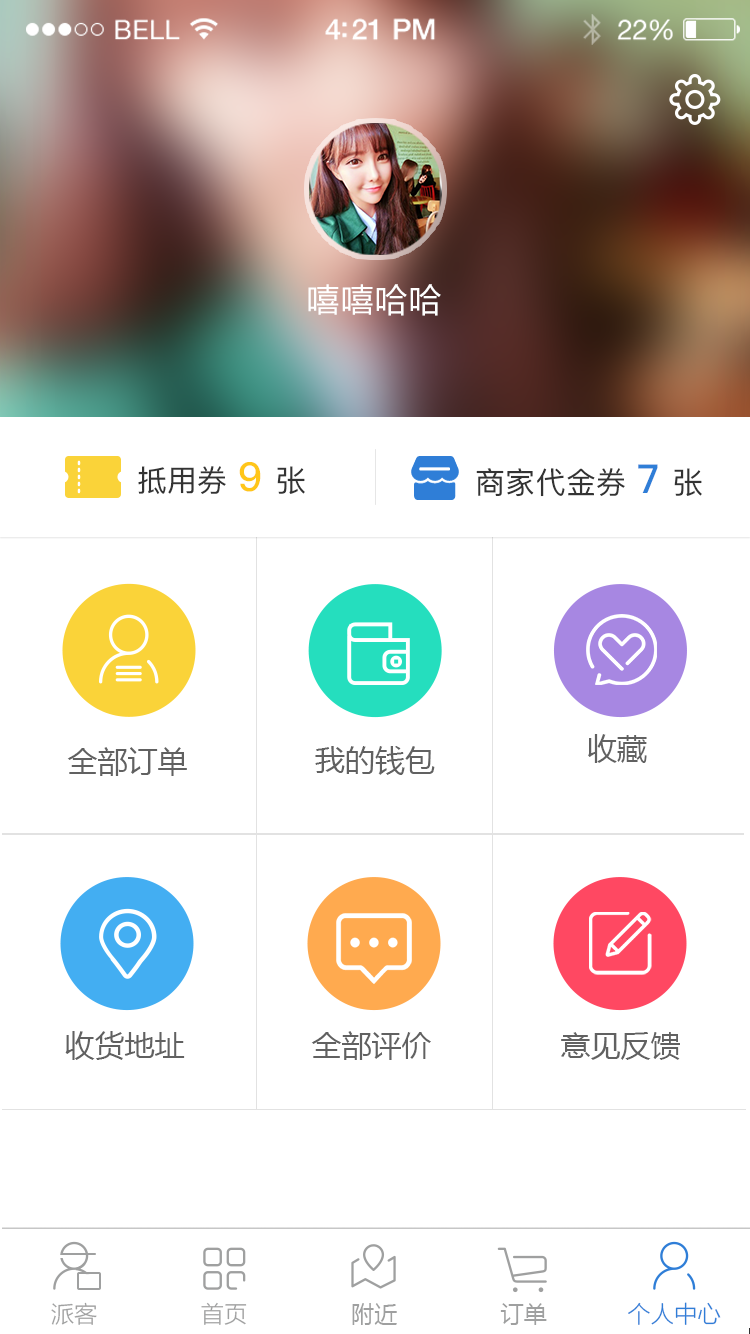Open 我的钱包 wallet

(x=374, y=680)
